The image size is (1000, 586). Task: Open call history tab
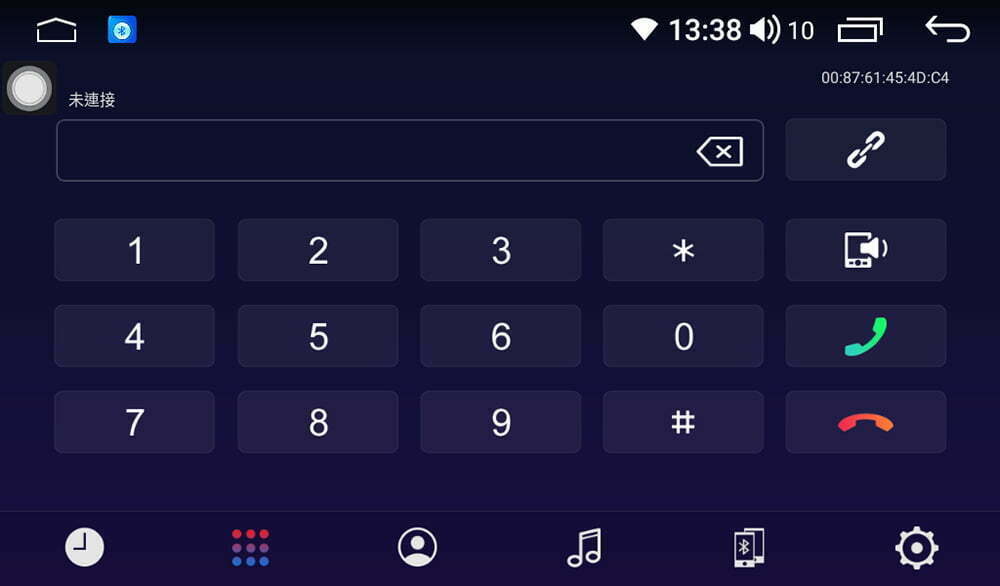85,547
